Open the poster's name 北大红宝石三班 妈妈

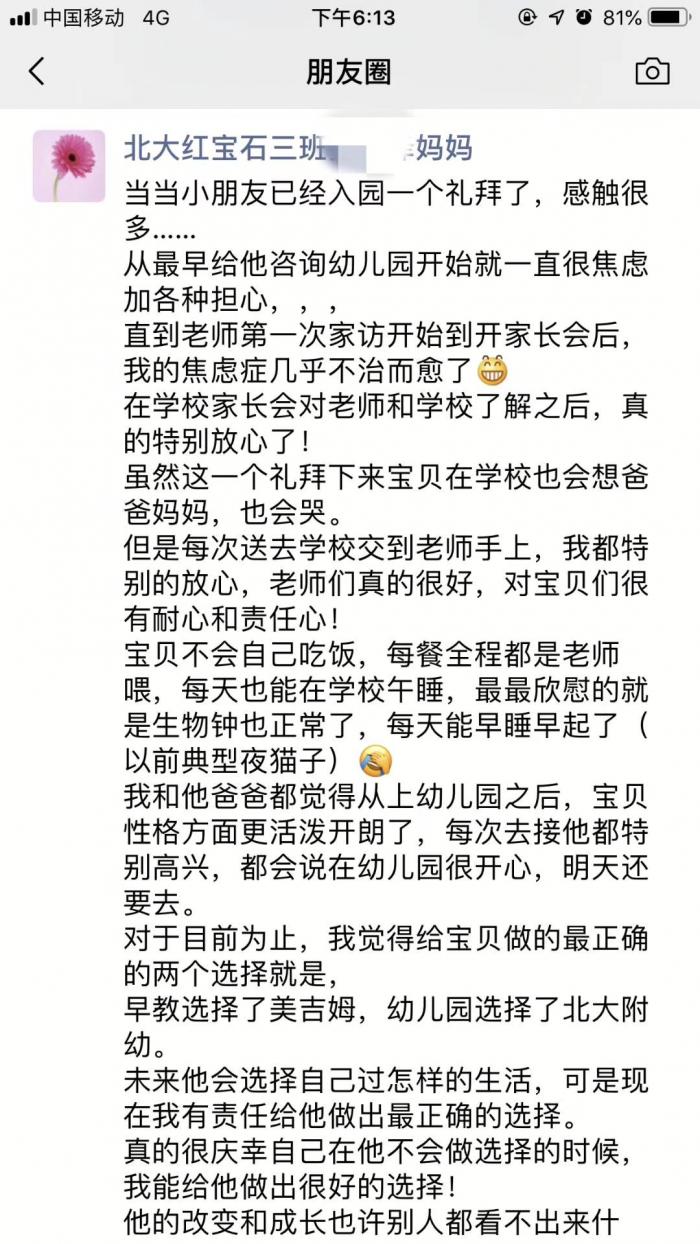pos(297,149)
